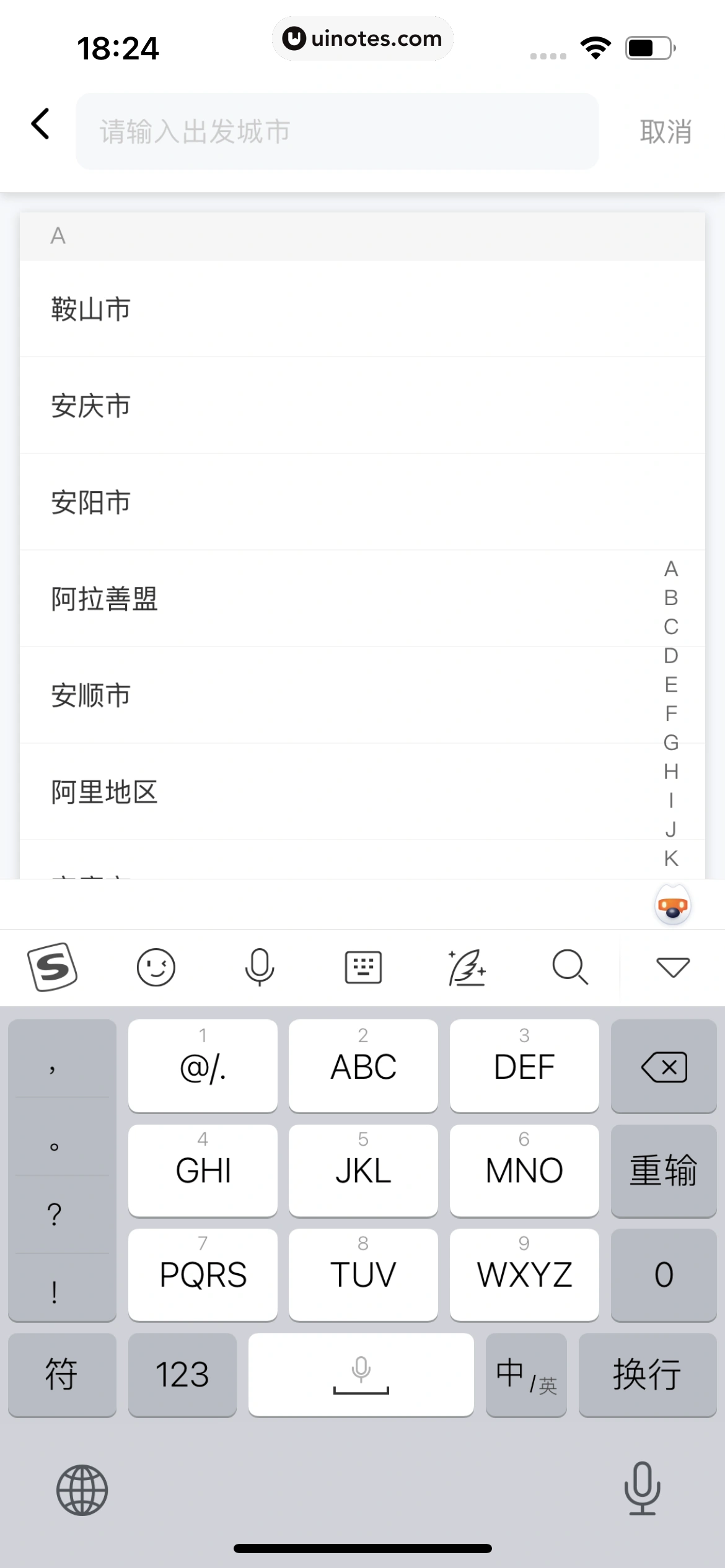
Task: Open the keyboard emoji panel
Action: 156,967
